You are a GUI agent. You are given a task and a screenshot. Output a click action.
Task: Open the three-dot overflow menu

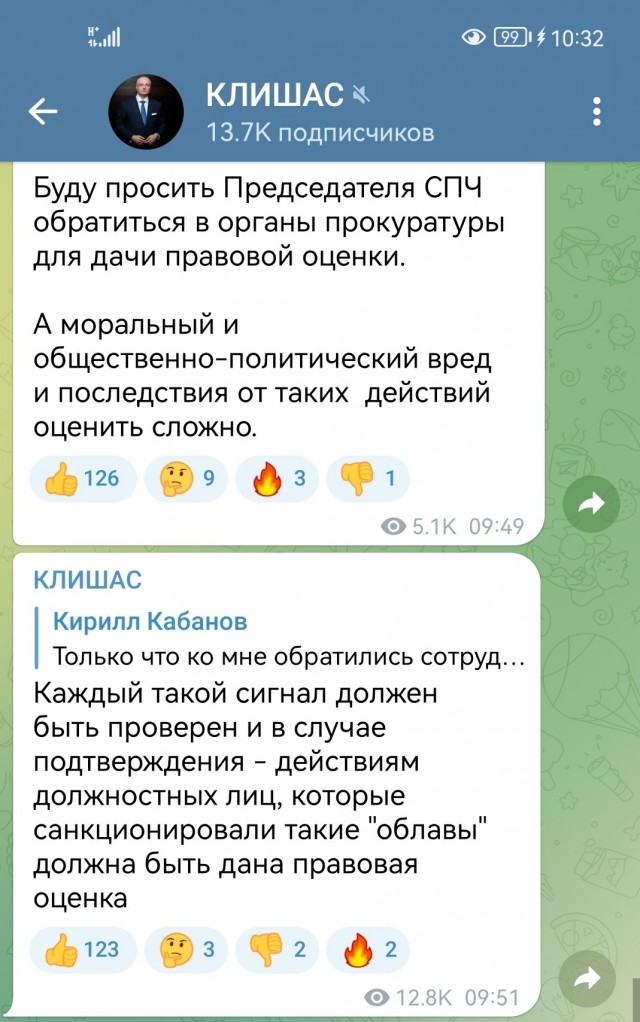click(597, 111)
